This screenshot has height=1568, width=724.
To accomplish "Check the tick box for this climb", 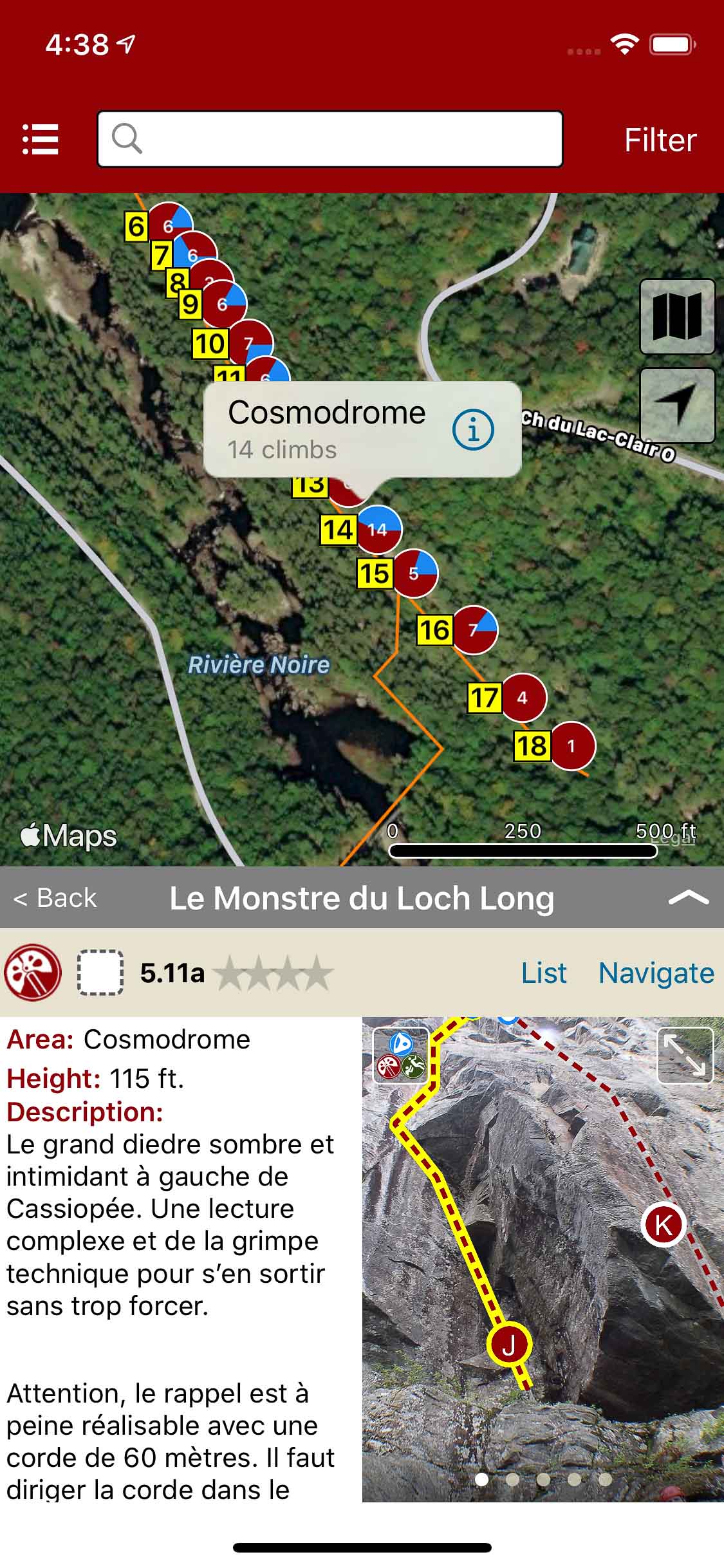I will [x=100, y=973].
